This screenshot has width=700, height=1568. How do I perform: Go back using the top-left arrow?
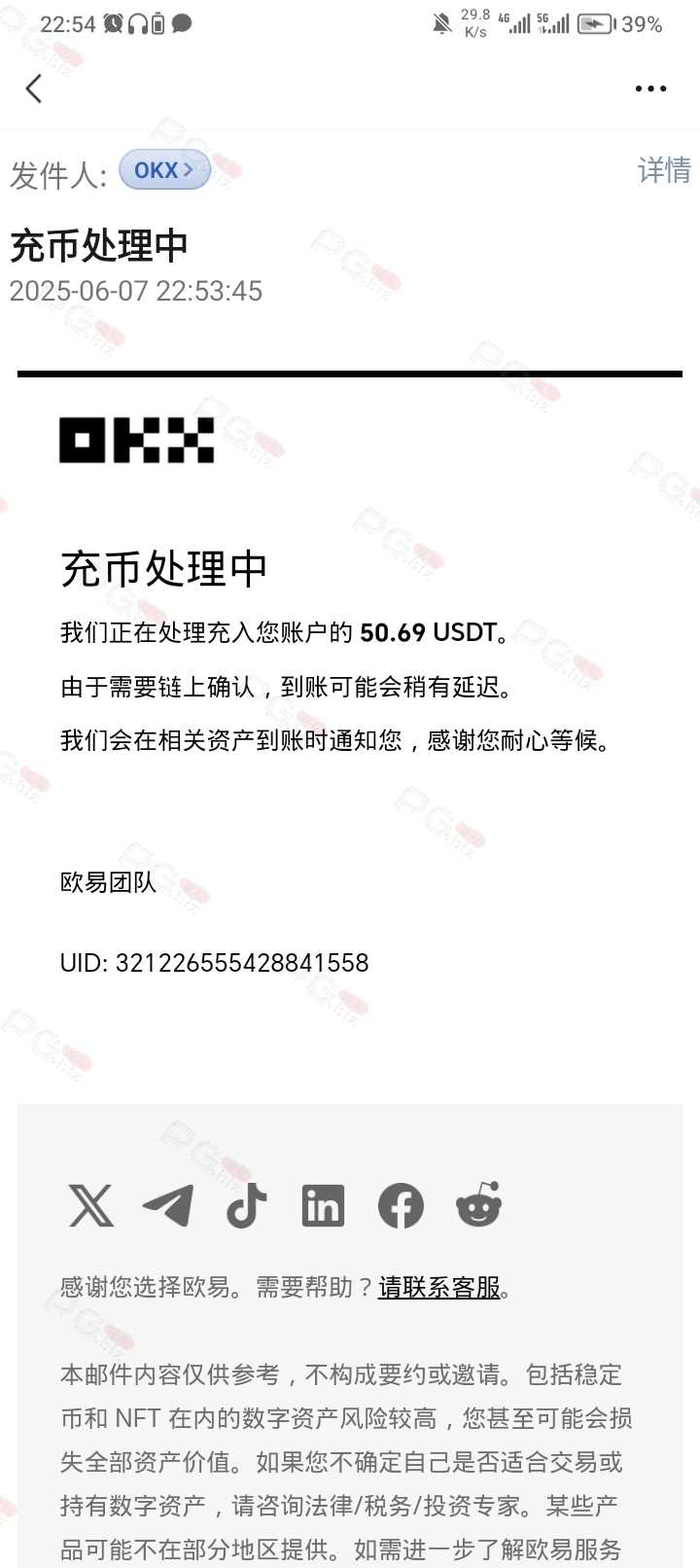pos(34,89)
